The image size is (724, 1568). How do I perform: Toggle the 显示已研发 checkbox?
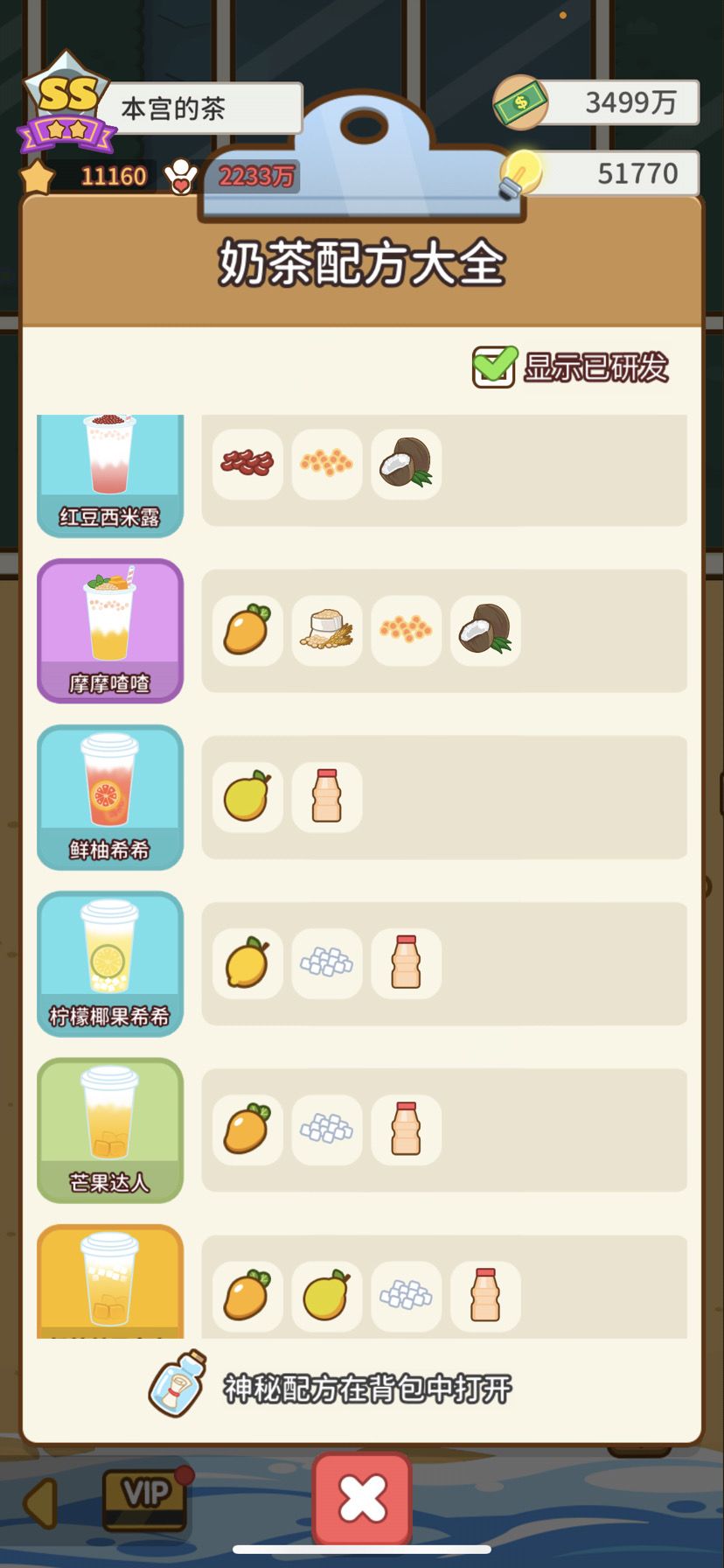coord(494,365)
